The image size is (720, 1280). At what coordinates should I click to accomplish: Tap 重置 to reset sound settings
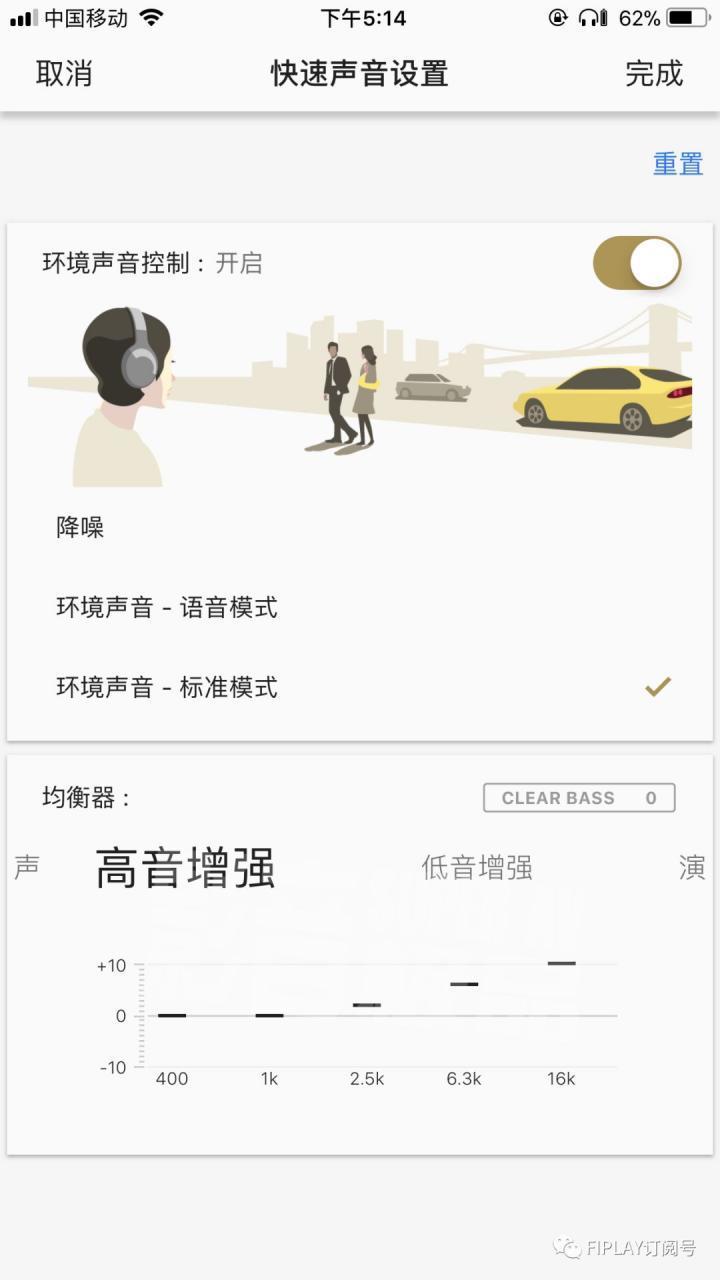pyautogui.click(x=678, y=164)
